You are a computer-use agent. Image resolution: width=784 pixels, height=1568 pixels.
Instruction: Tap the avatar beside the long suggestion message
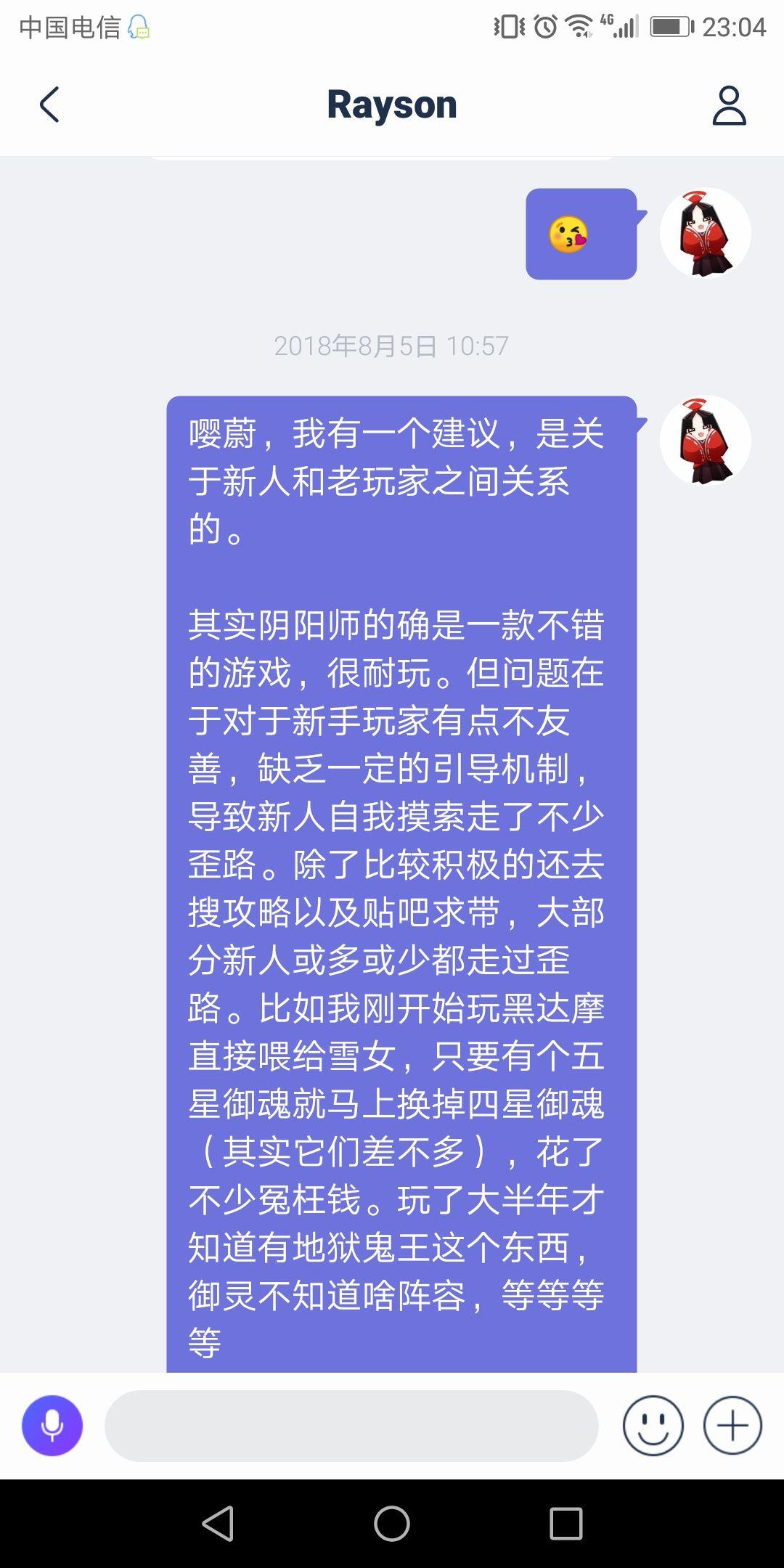click(x=705, y=441)
